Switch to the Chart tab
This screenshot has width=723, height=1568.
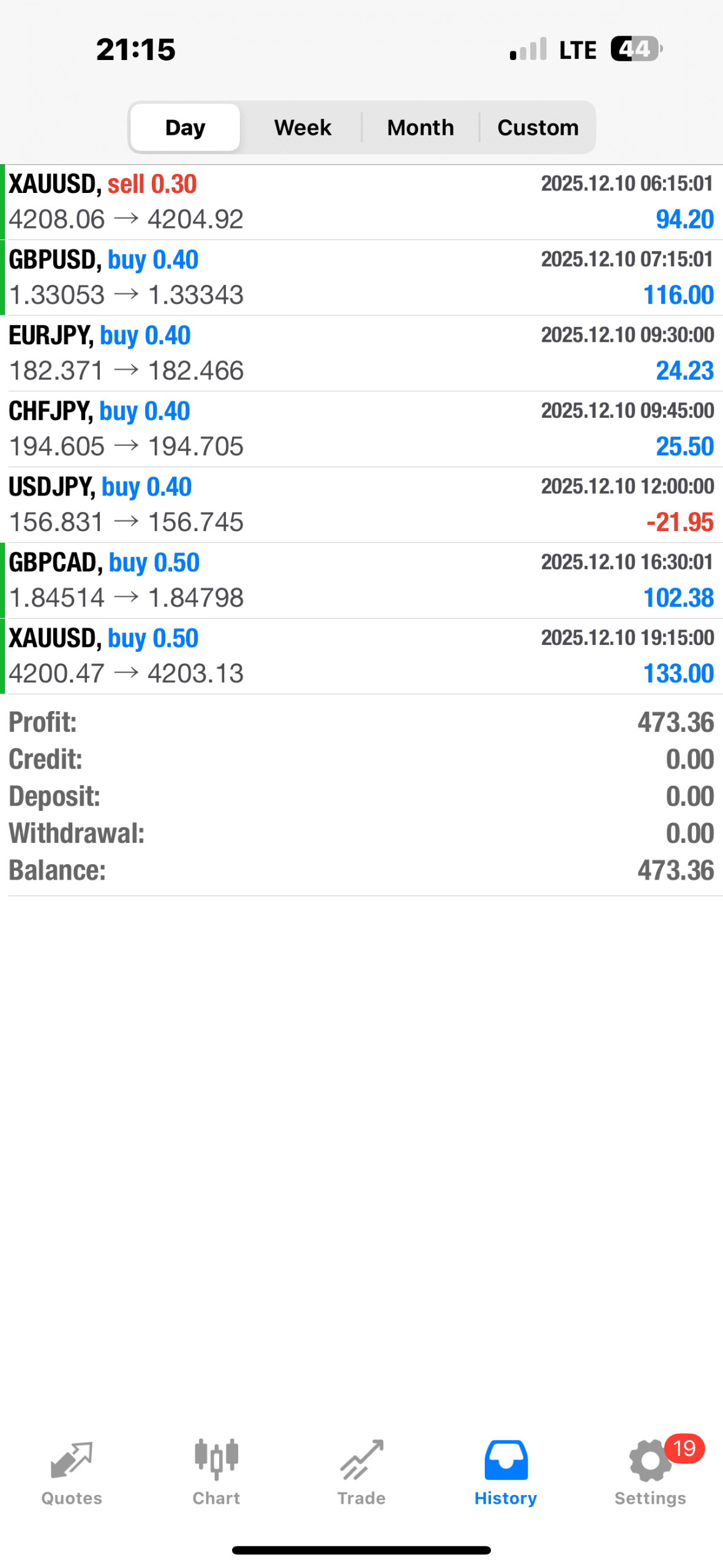point(216,1471)
